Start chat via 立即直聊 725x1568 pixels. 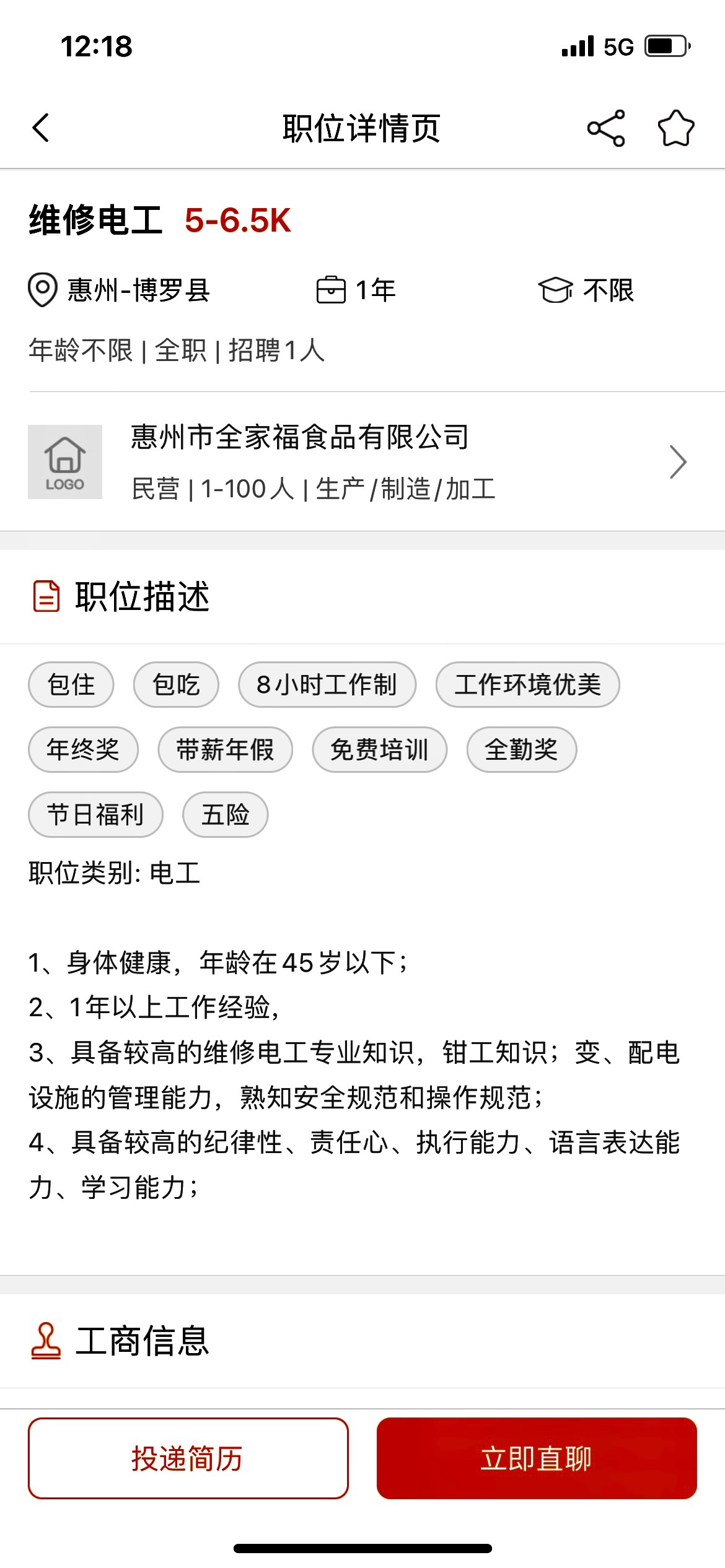pyautogui.click(x=536, y=1458)
